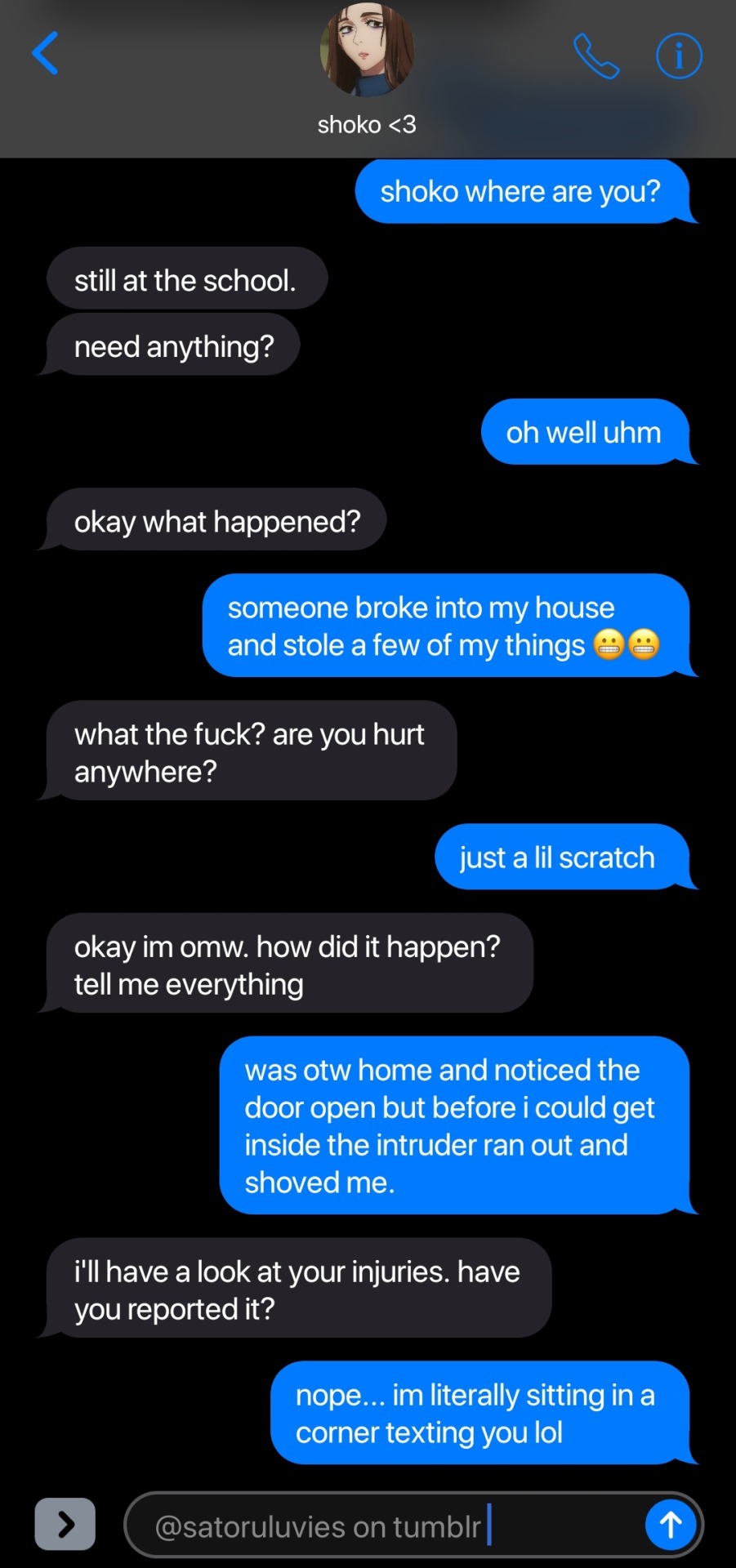Expand the attachment options arrow

[65, 1523]
